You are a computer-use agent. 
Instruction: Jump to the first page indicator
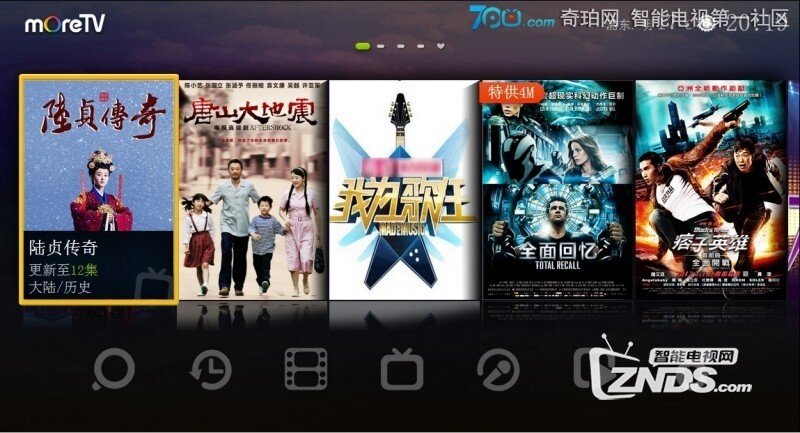363,46
